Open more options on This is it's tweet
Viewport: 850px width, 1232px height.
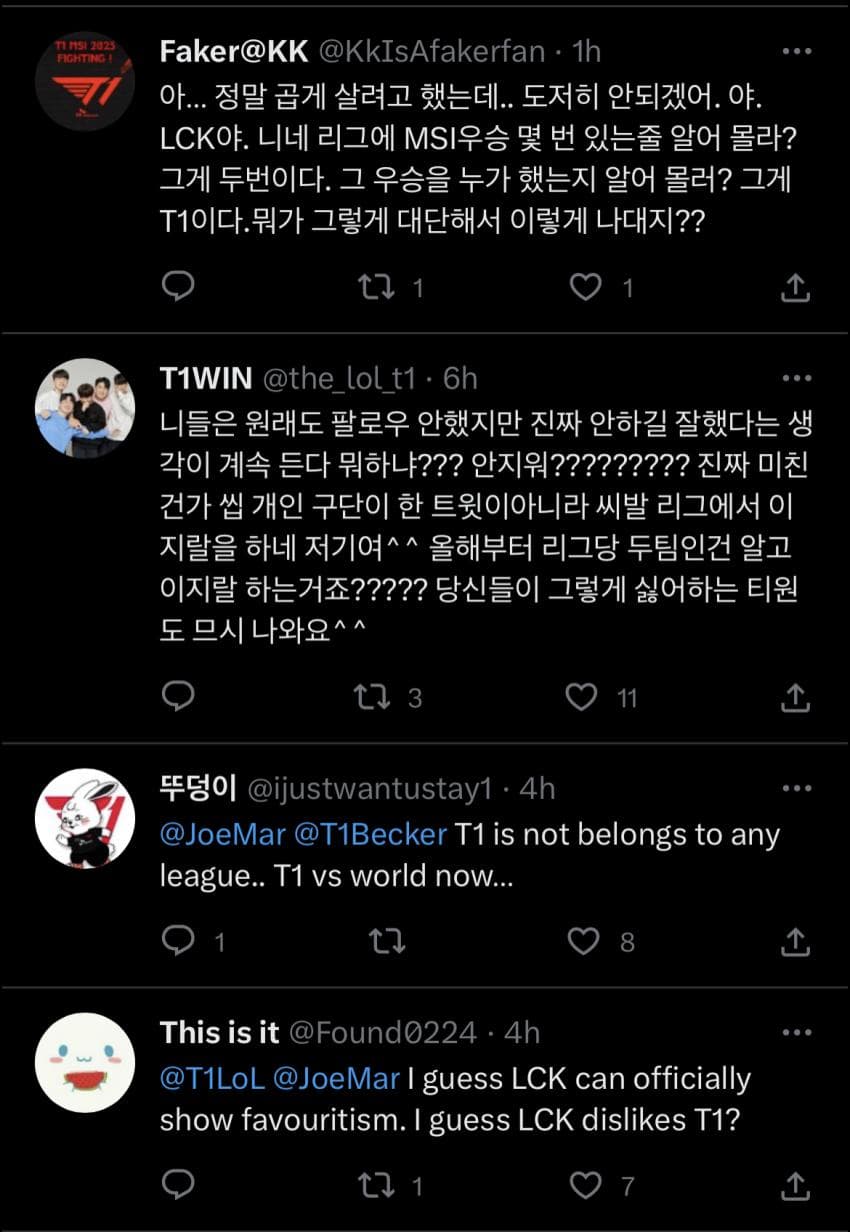click(796, 1032)
